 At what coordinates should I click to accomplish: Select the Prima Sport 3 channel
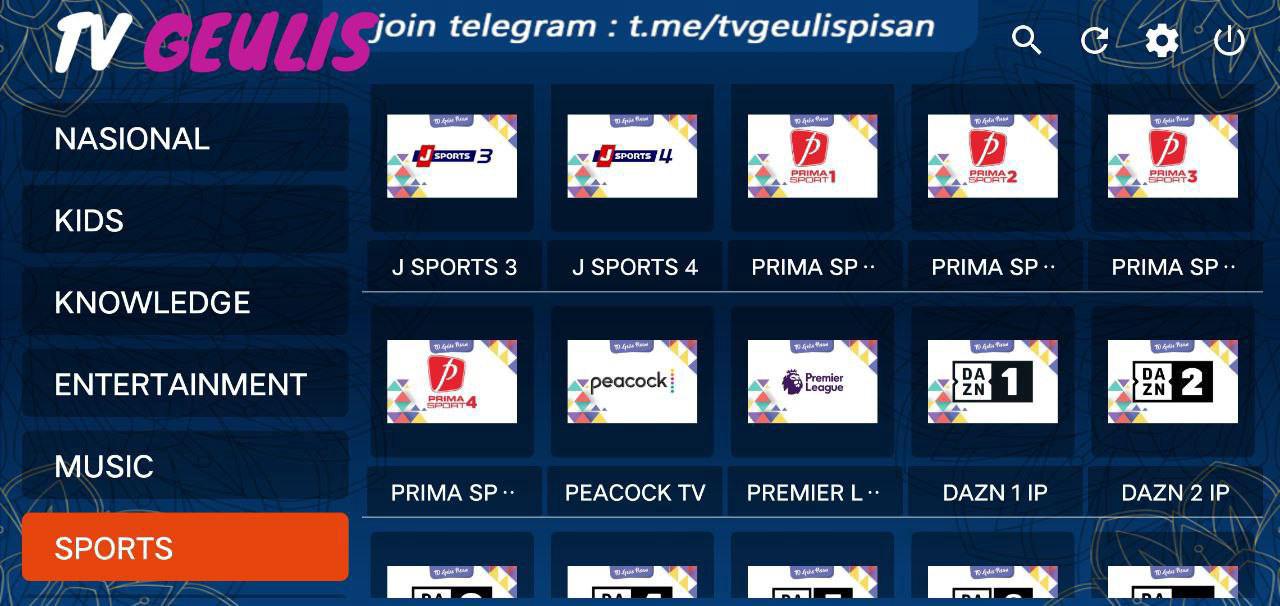pyautogui.click(x=1172, y=157)
